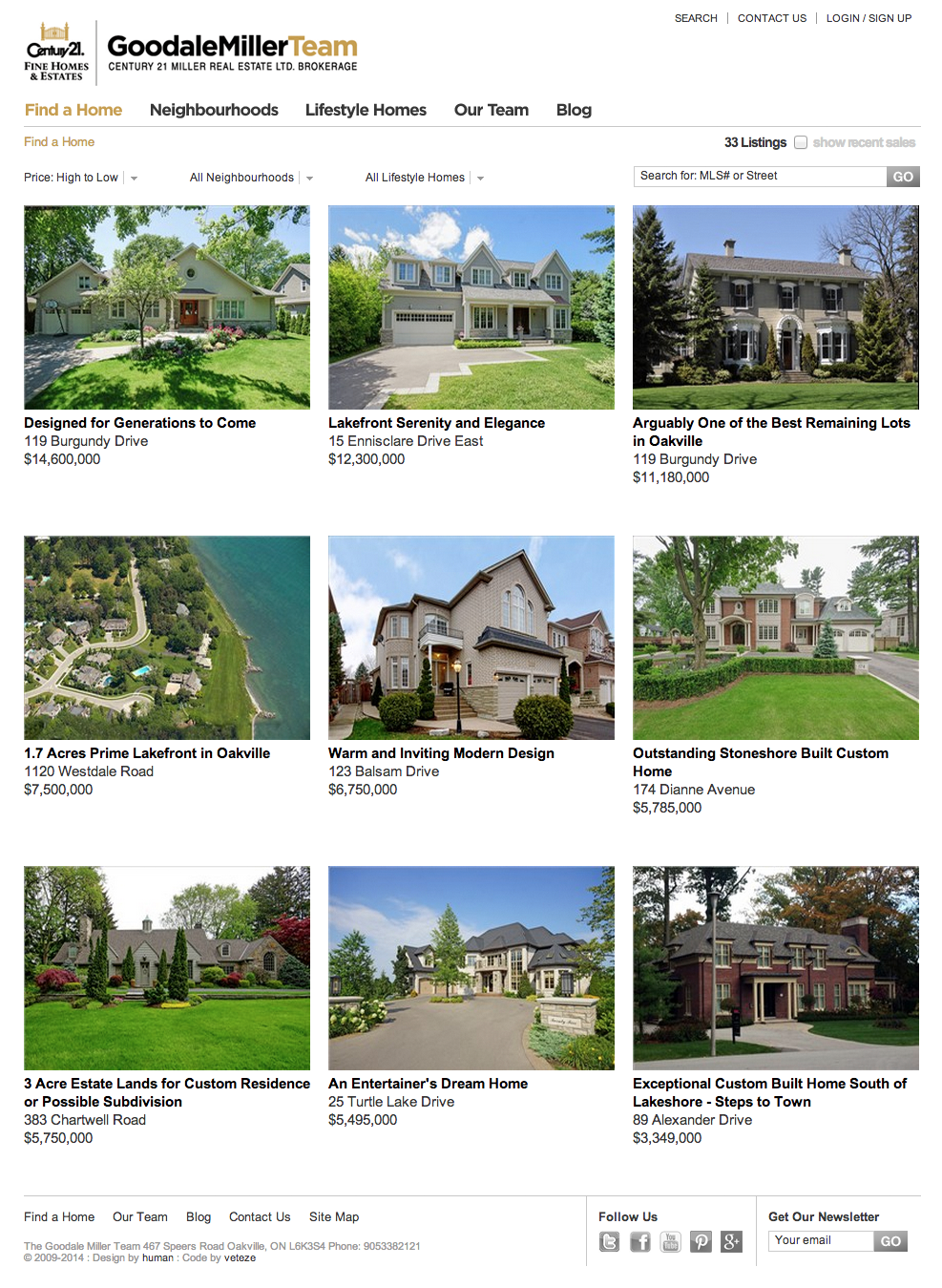Go to the Our Team page

point(491,110)
